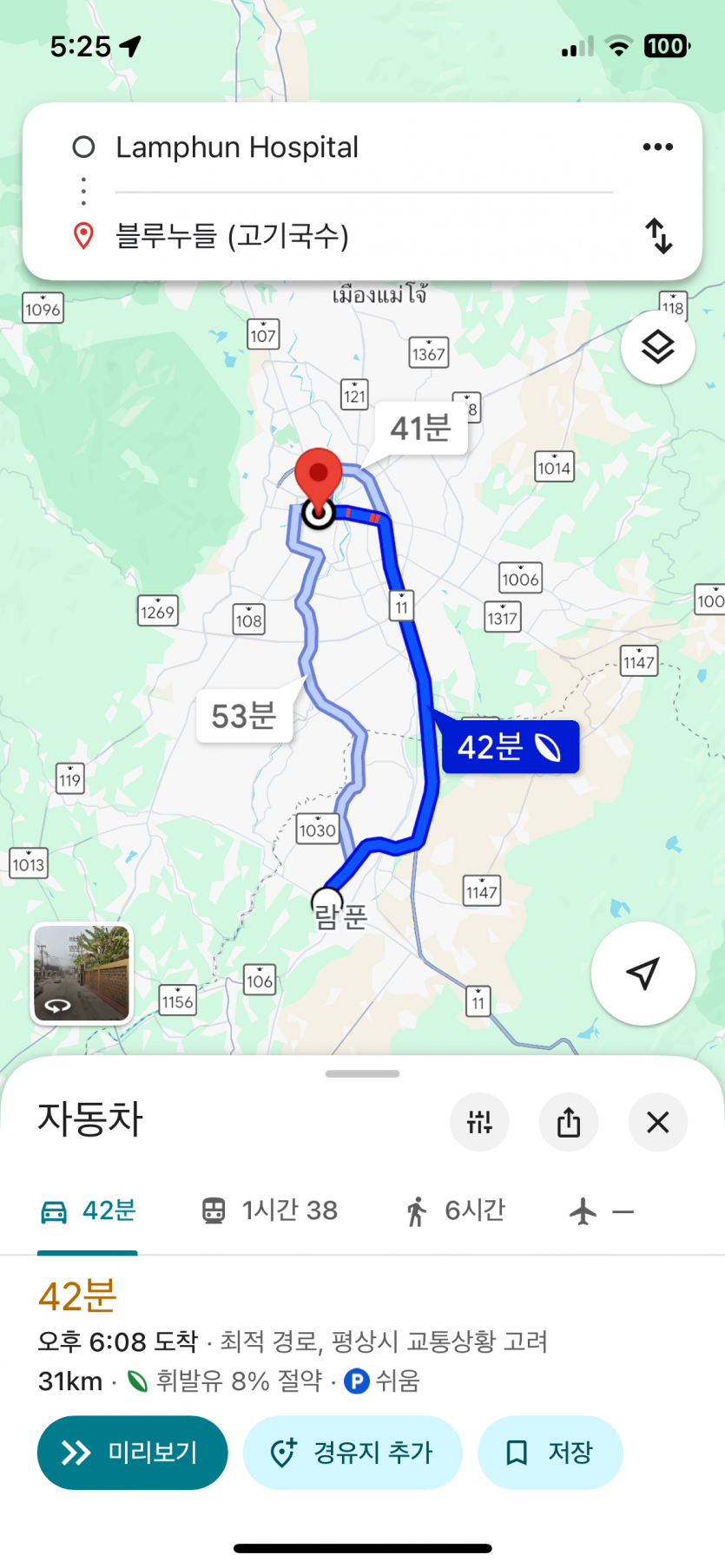Screen dimensions: 725x1568
Task: Open route options with the sliders icon
Action: [x=479, y=1122]
